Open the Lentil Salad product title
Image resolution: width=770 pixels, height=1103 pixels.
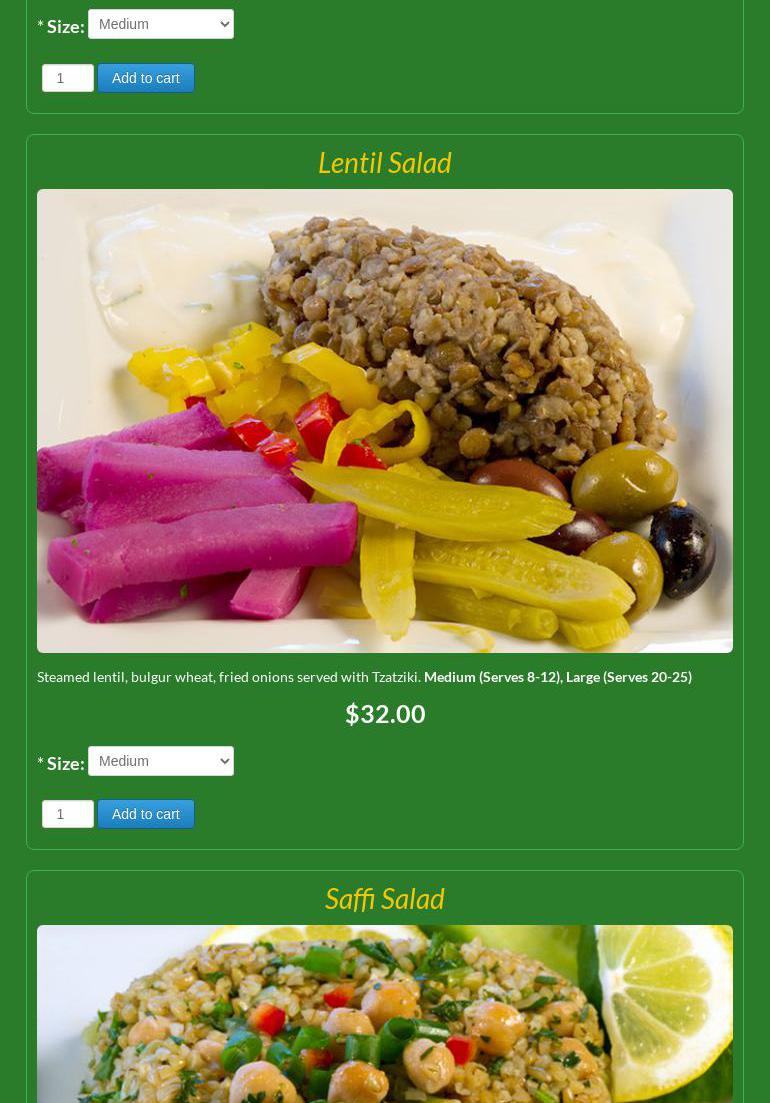[x=384, y=162]
